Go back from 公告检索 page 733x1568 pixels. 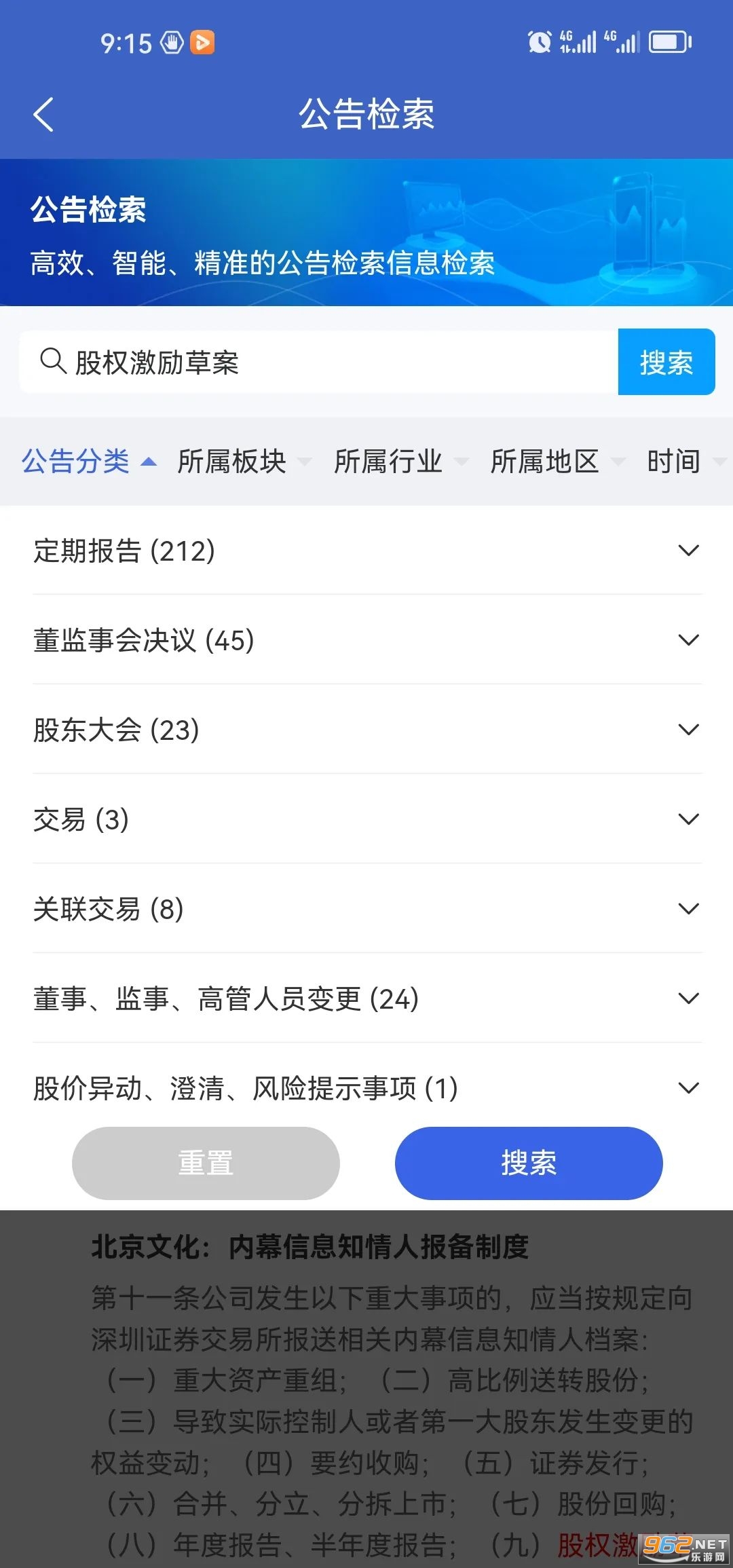click(x=43, y=114)
